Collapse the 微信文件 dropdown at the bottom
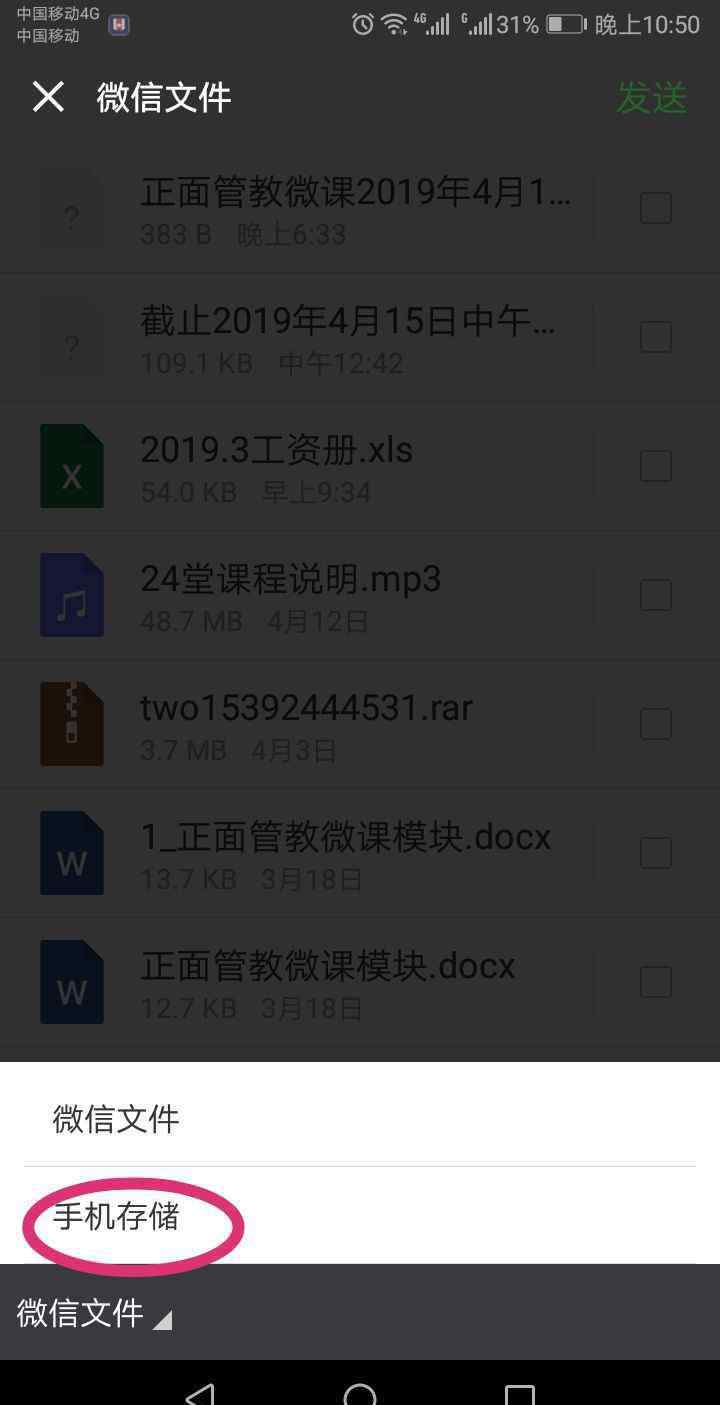 [94, 1312]
